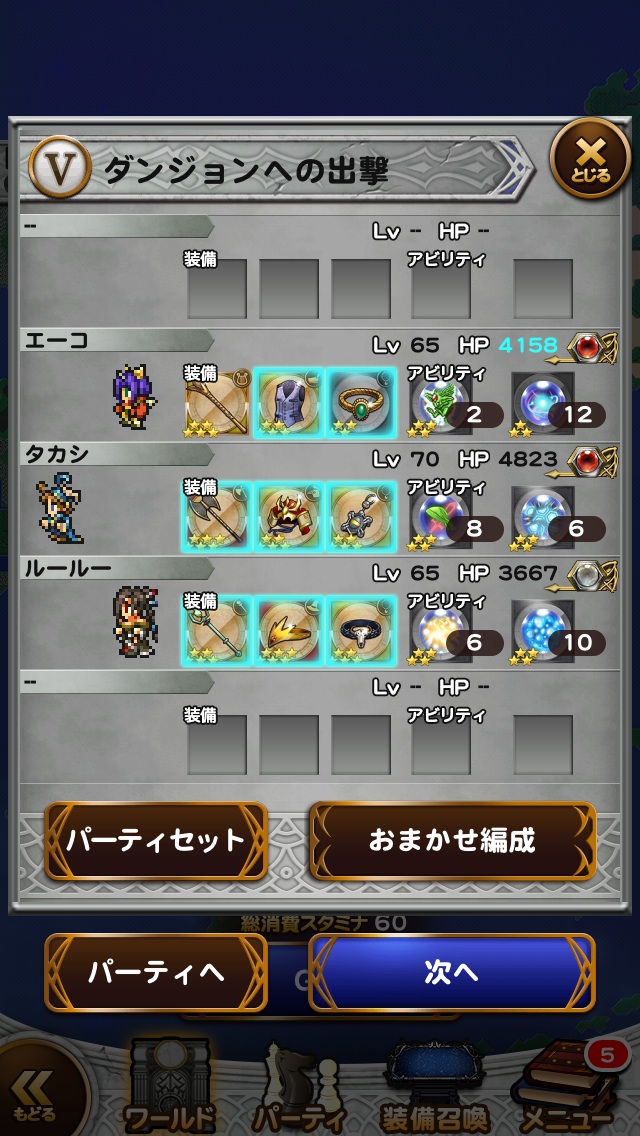Select タカシ character sprite
The image size is (640, 1136).
click(x=60, y=510)
